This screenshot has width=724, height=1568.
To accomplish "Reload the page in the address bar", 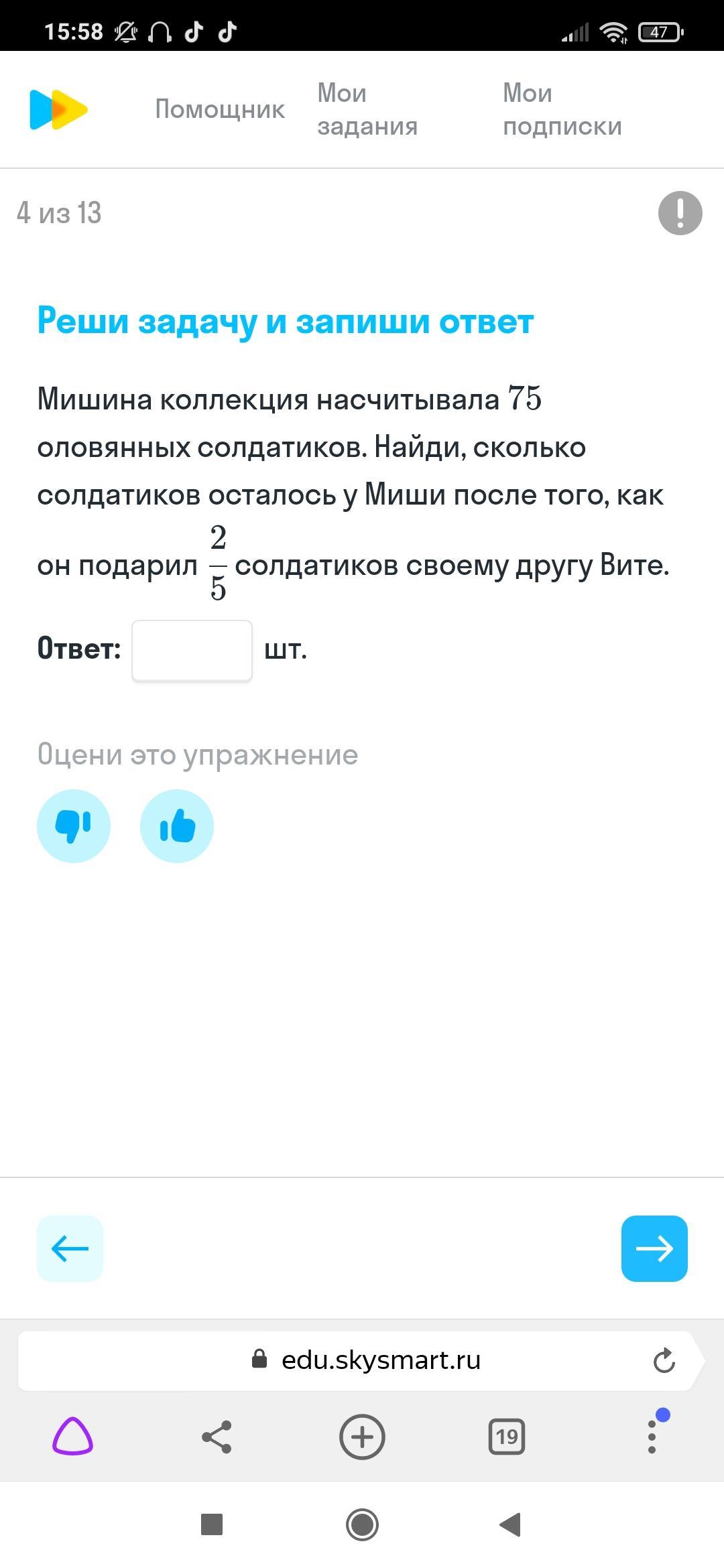I will 664,1360.
